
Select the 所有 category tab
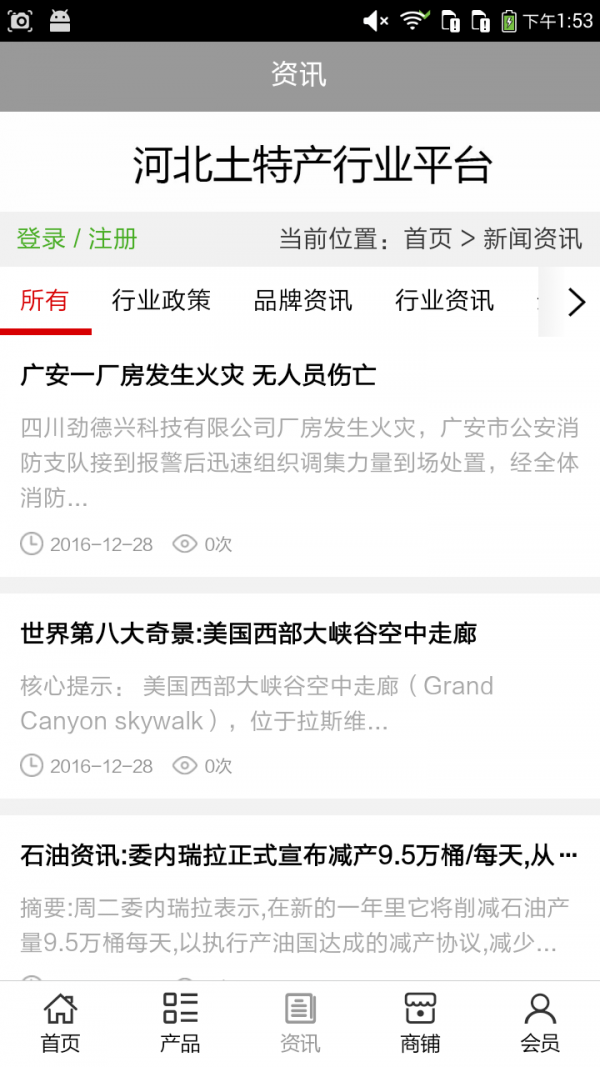(45, 300)
